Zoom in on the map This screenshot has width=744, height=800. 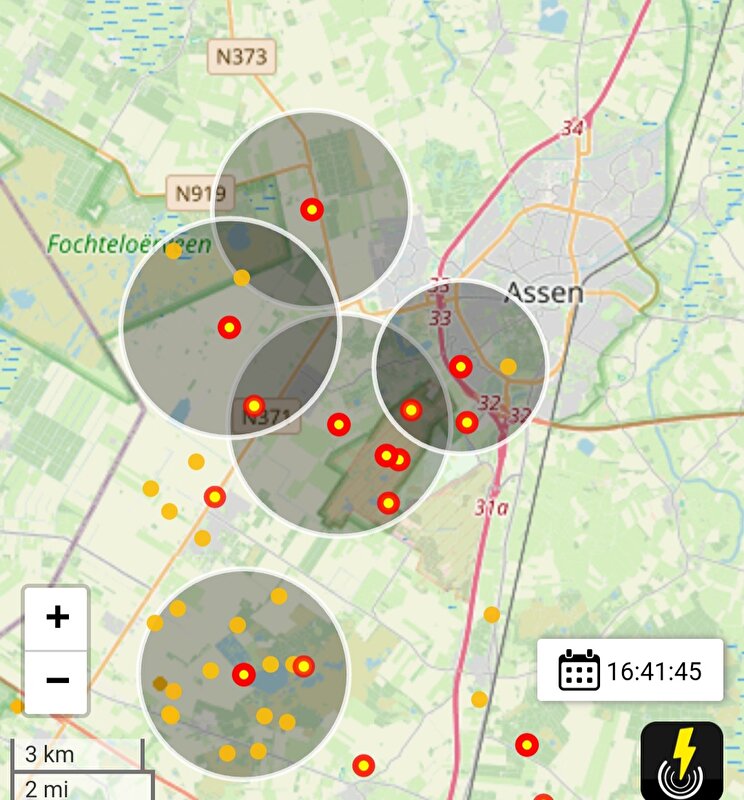click(57, 617)
